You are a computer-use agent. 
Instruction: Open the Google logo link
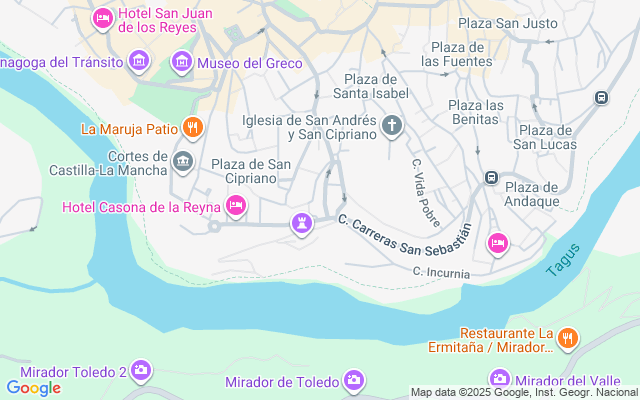click(x=33, y=388)
